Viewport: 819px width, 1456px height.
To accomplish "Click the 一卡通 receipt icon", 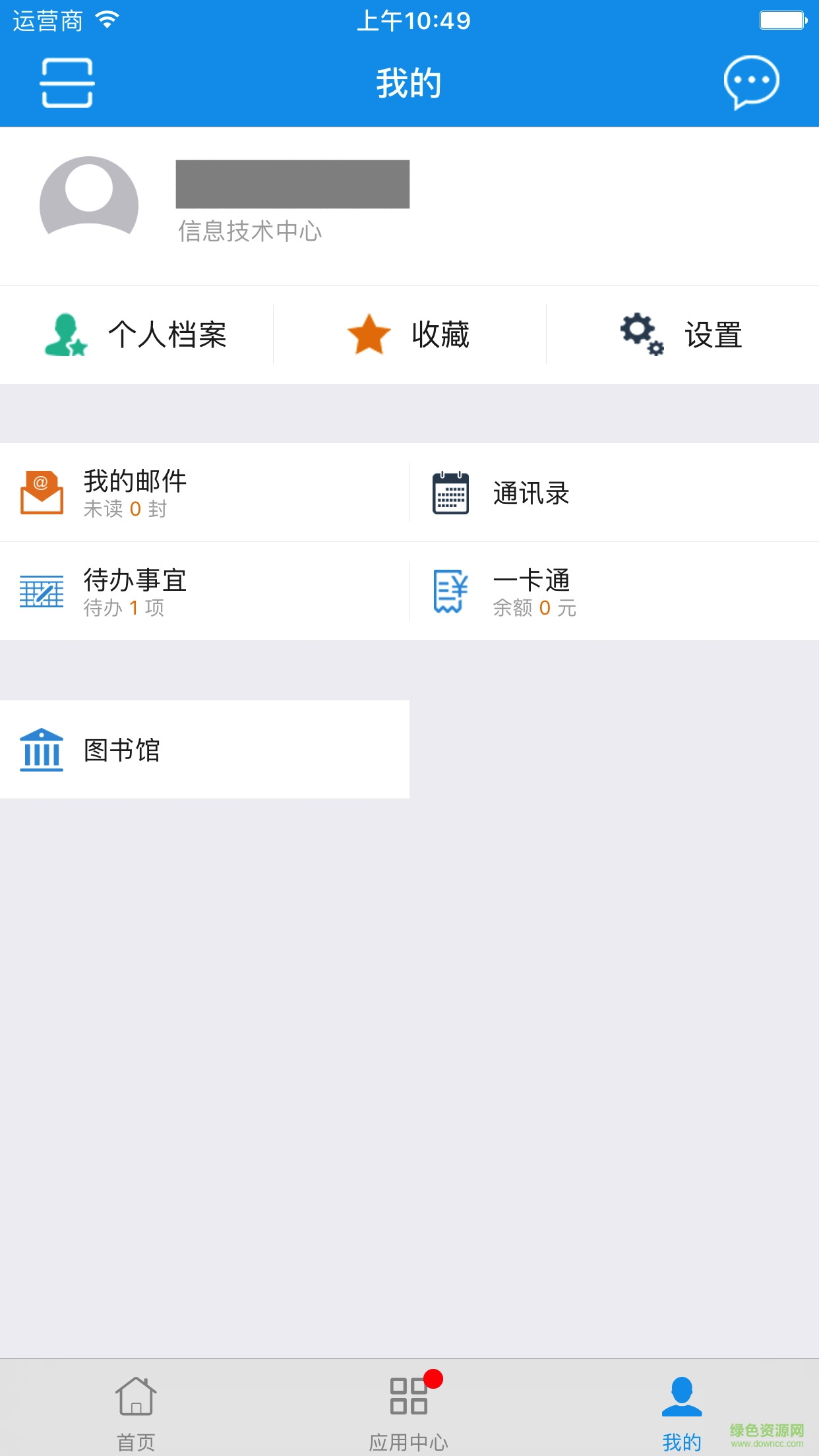I will pyautogui.click(x=450, y=591).
